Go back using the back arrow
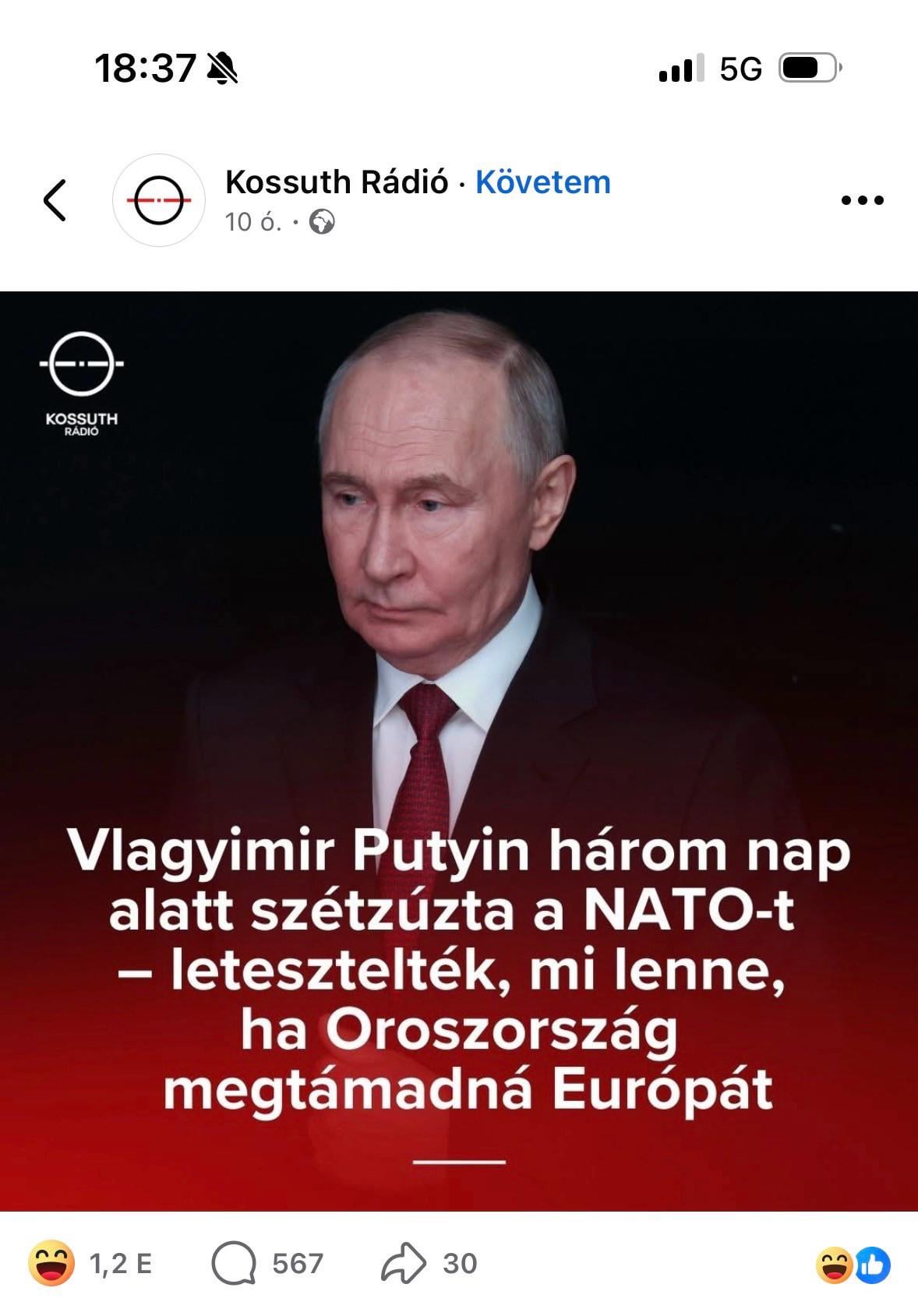This screenshot has height=1316, width=918. tap(55, 200)
